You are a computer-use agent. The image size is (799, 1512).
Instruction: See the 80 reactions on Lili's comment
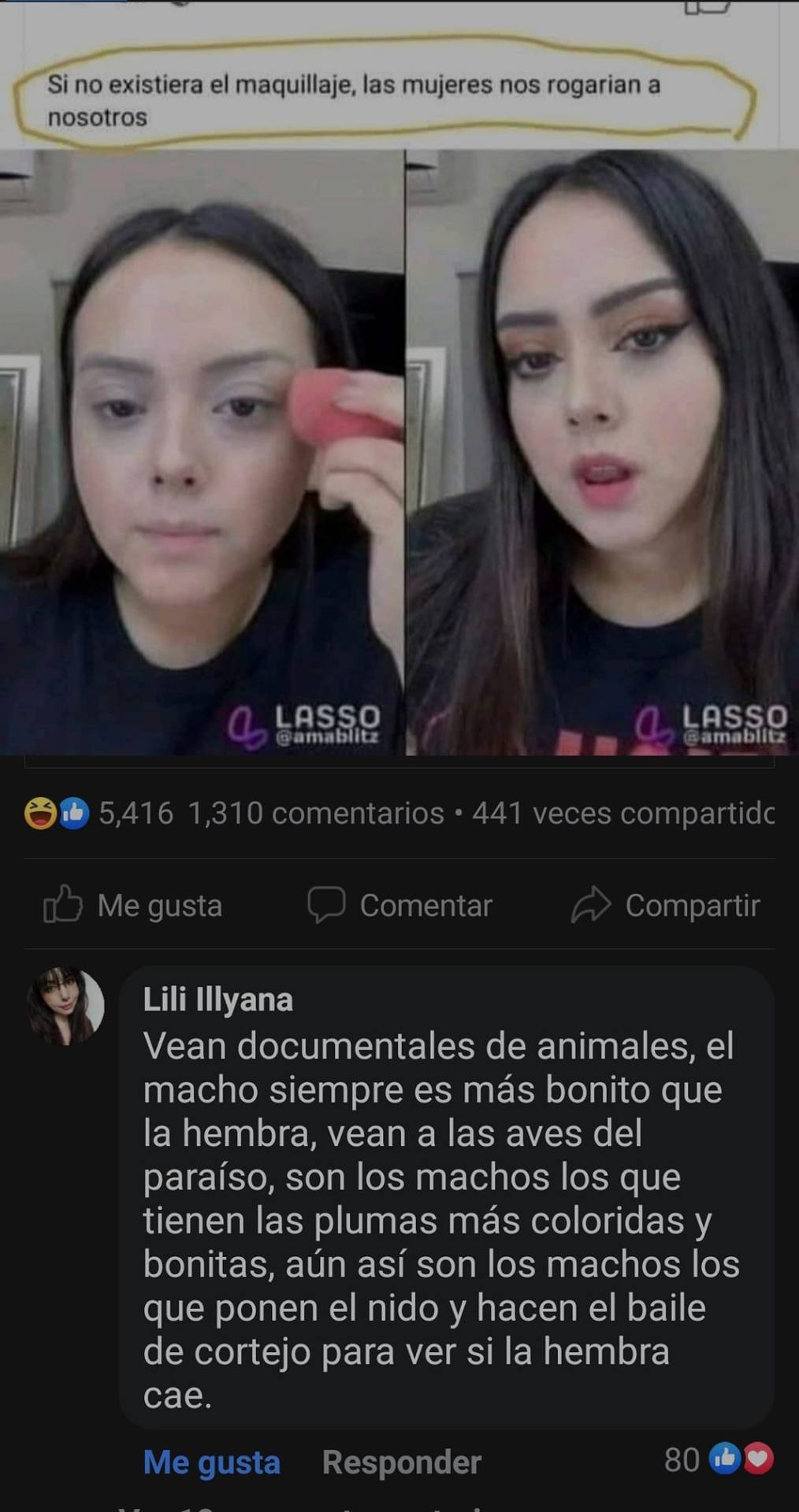(718, 1459)
